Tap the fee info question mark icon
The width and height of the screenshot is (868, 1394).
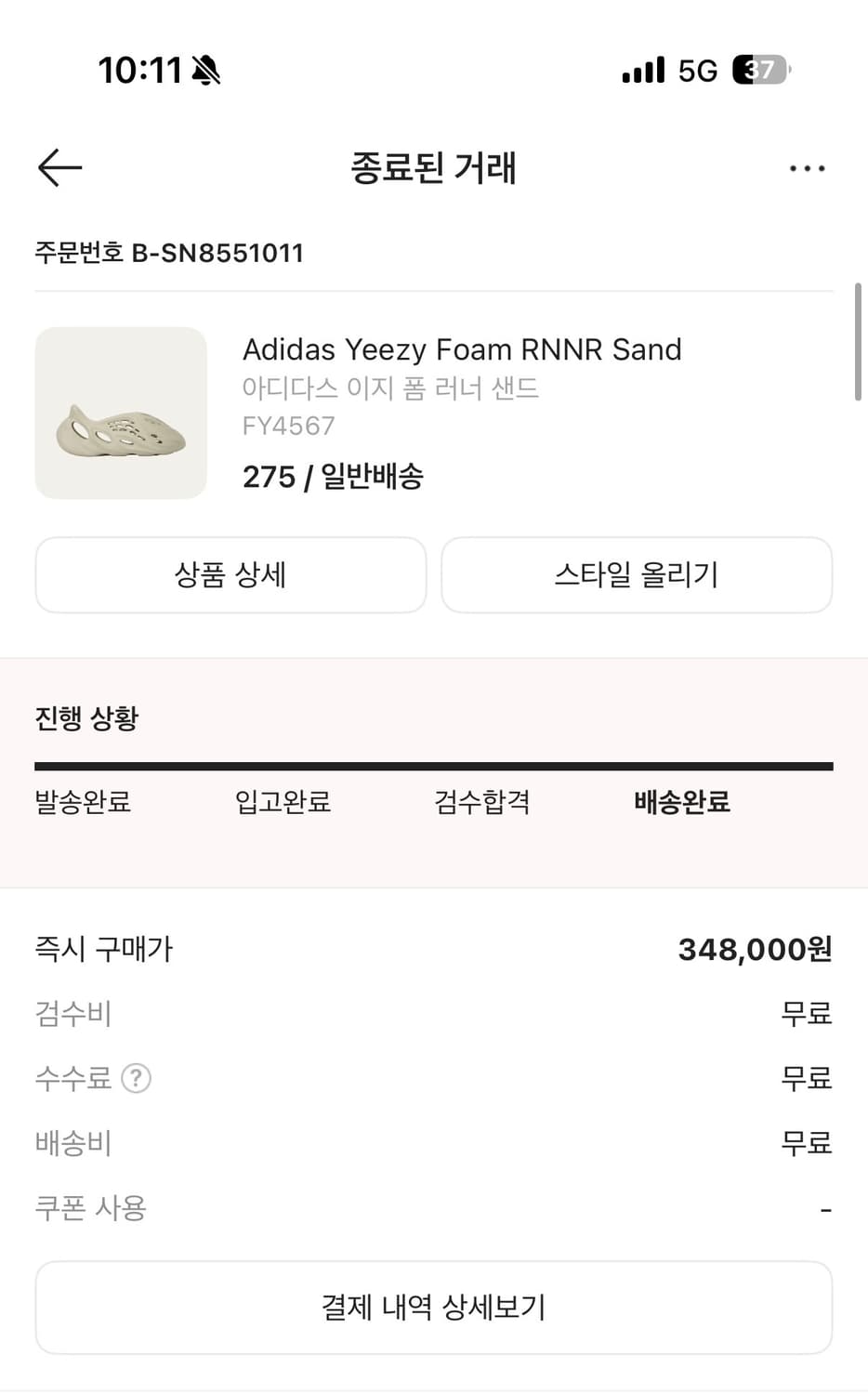click(136, 1078)
